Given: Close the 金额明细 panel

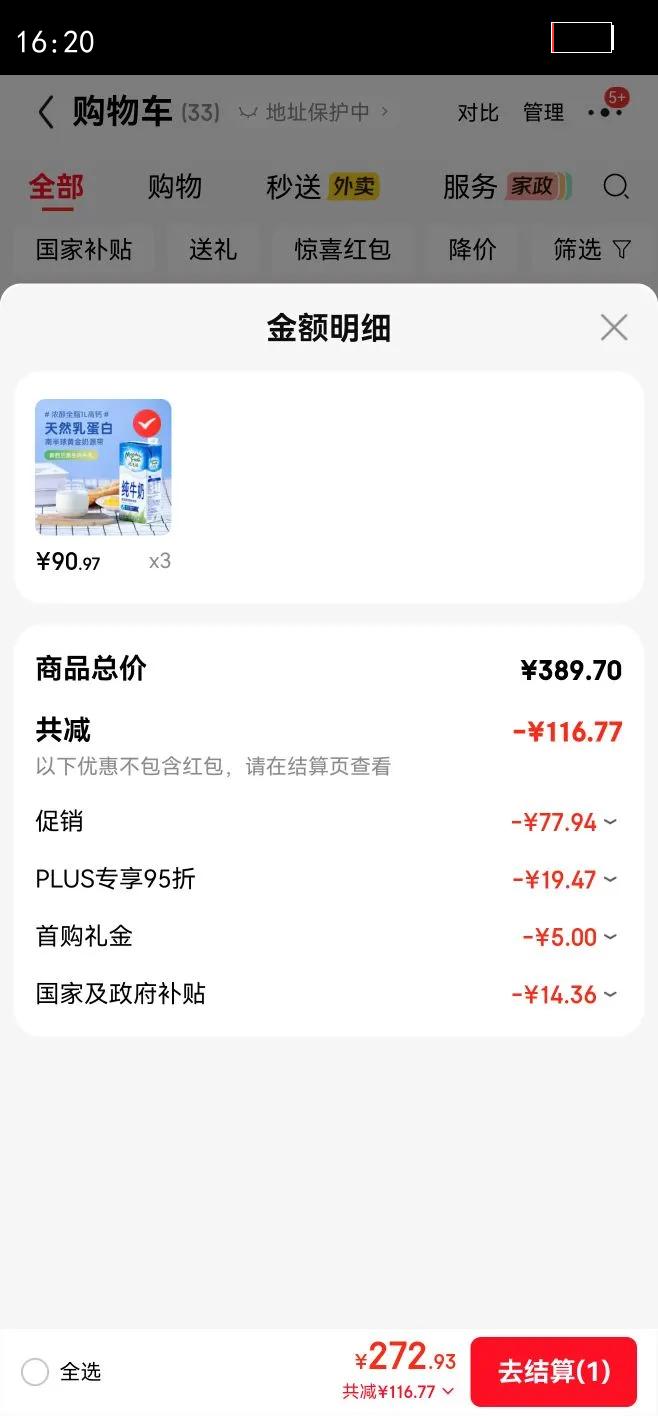Looking at the screenshot, I should coord(613,327).
